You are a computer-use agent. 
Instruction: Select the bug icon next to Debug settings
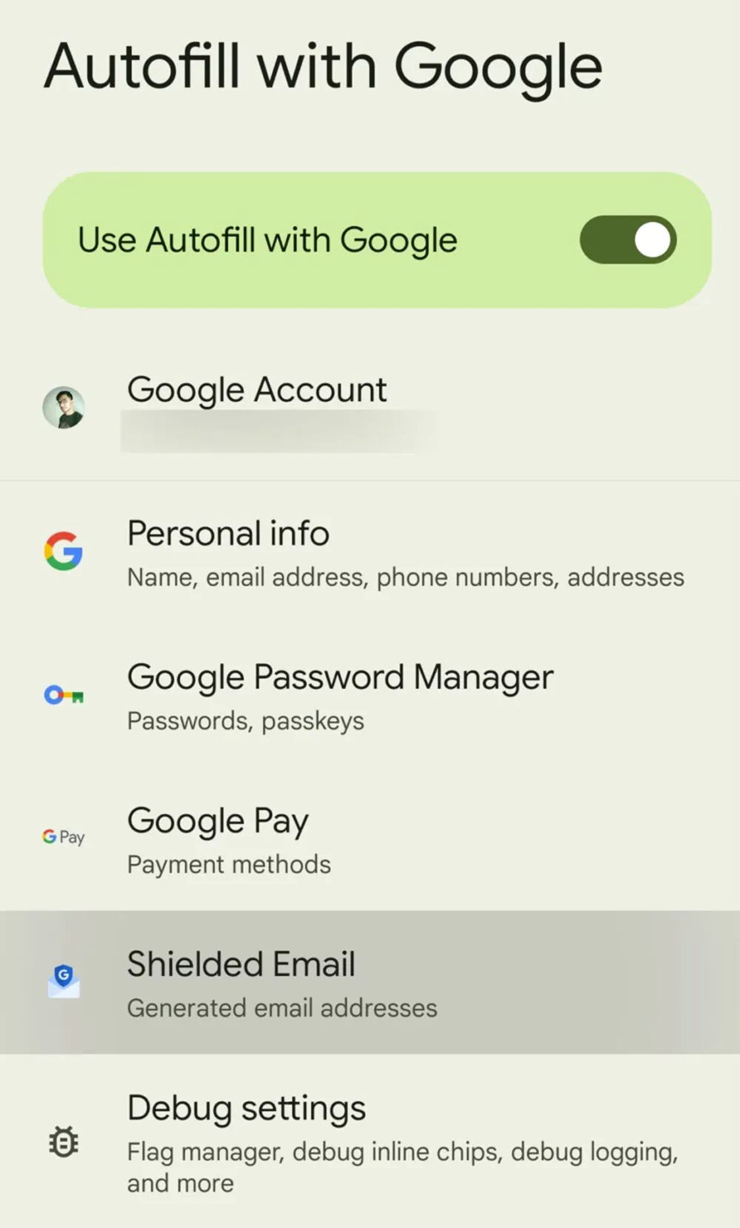(x=63, y=1143)
